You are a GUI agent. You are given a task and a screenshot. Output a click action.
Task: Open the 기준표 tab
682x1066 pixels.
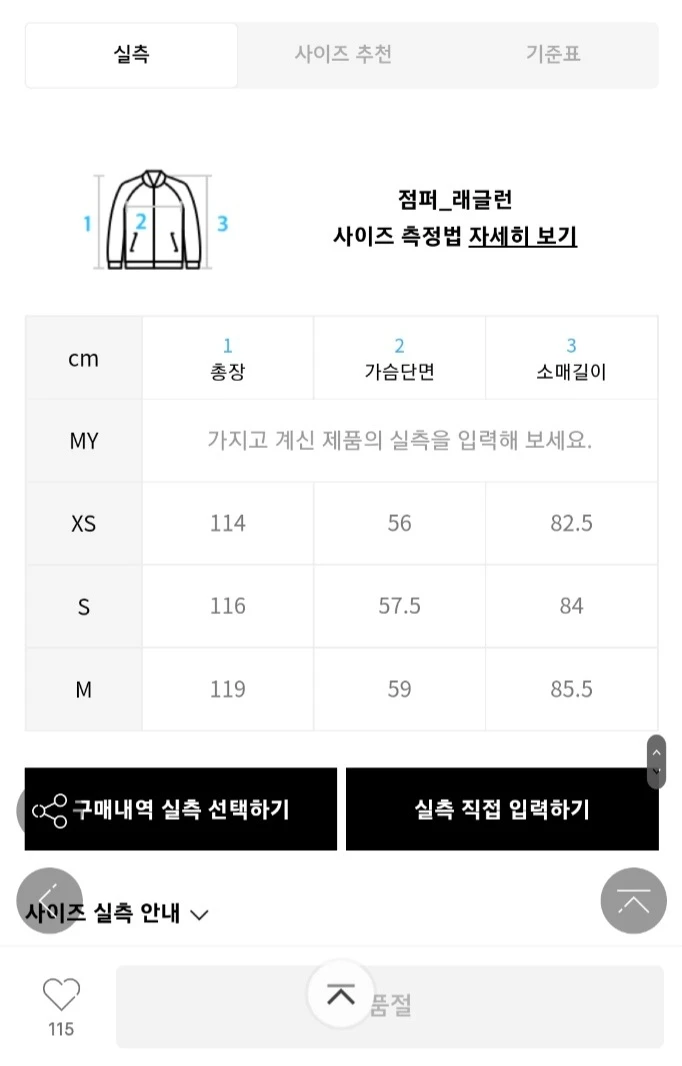click(x=553, y=55)
